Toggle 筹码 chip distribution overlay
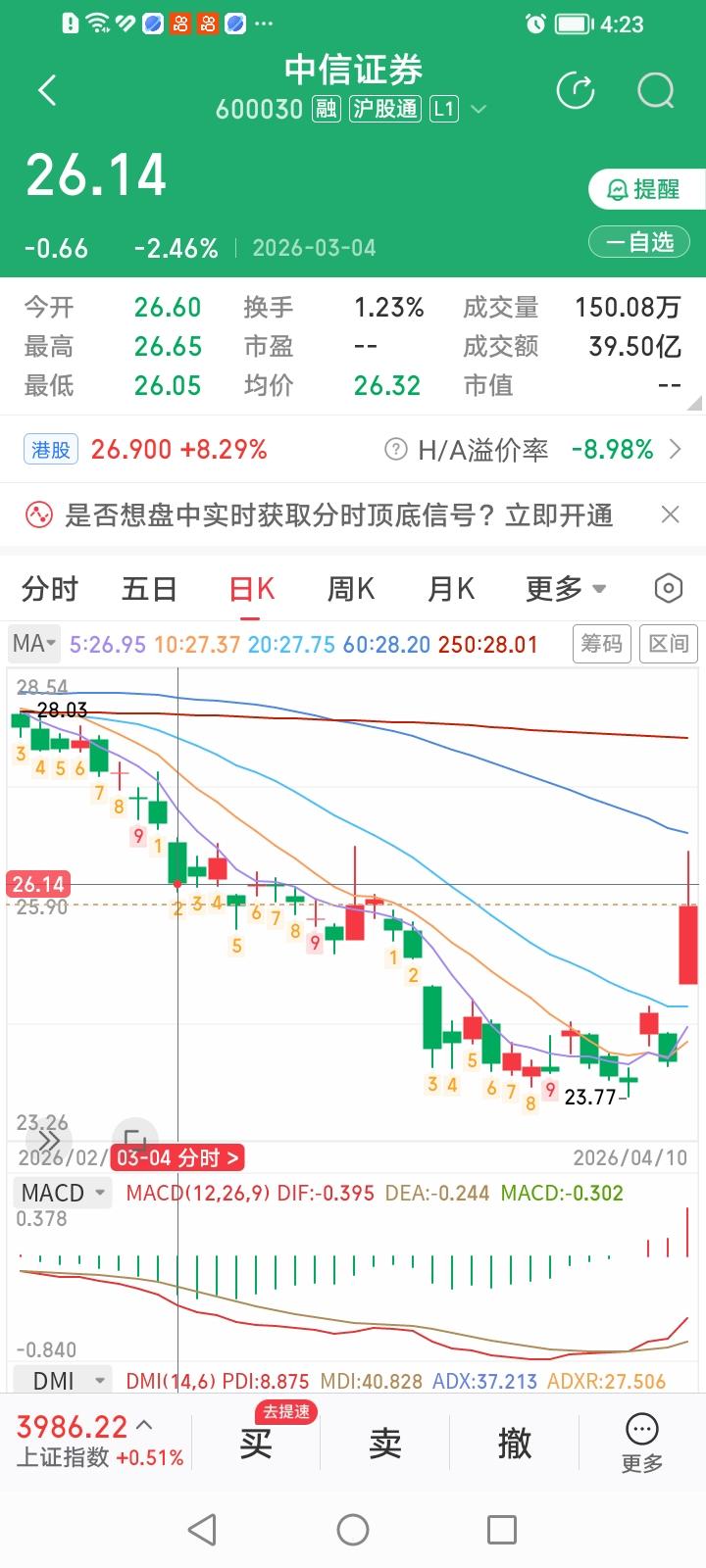This screenshot has width=706, height=1568. click(x=601, y=644)
